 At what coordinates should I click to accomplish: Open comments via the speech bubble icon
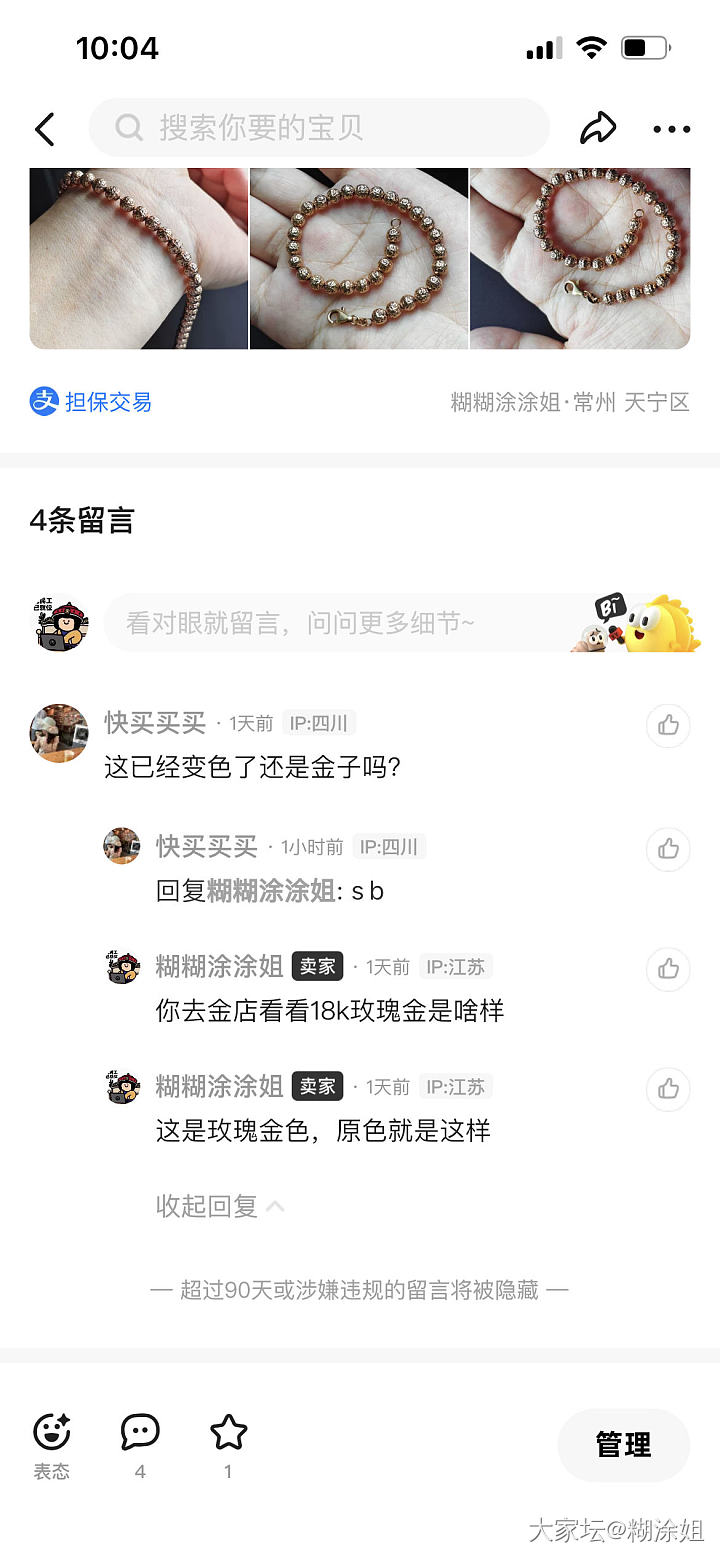[x=140, y=1443]
